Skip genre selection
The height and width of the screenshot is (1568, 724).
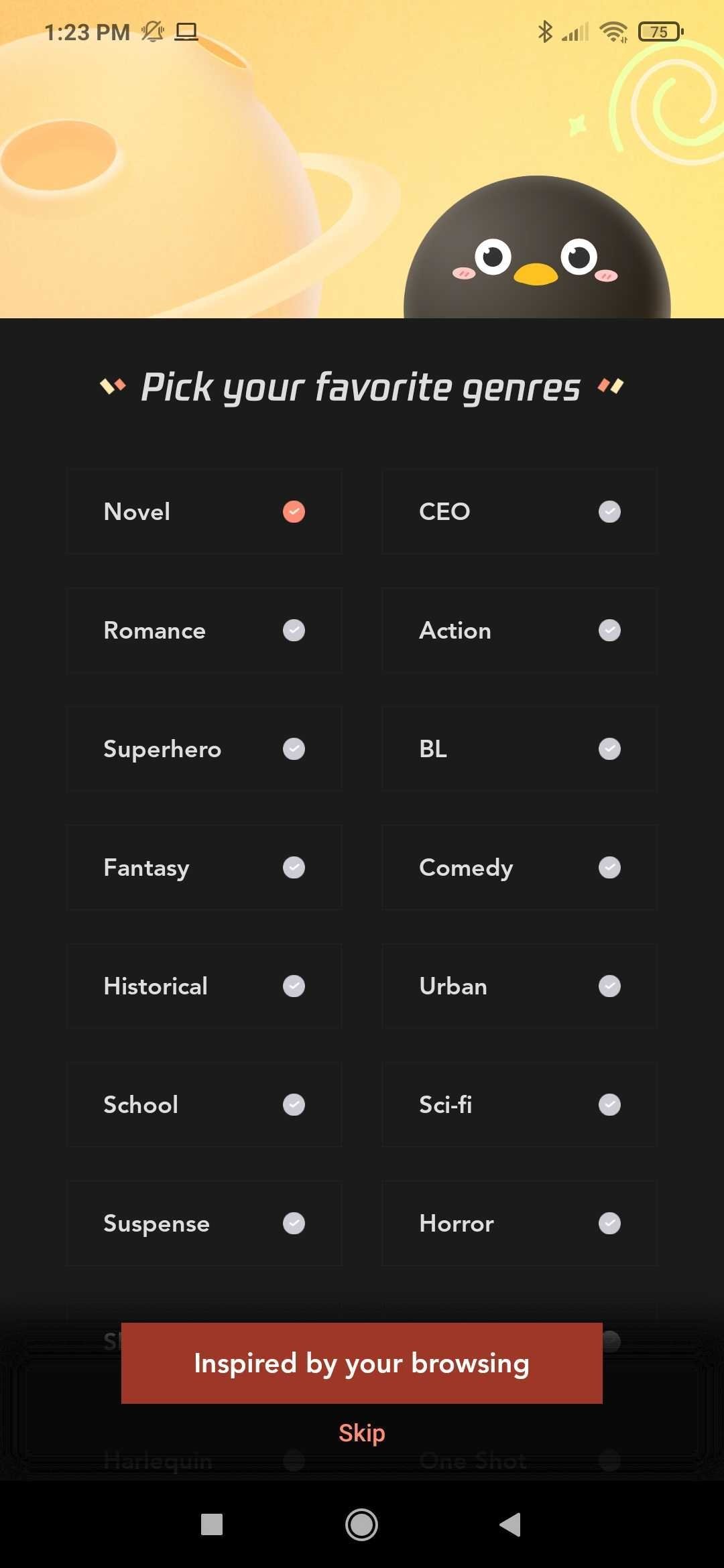click(362, 1433)
